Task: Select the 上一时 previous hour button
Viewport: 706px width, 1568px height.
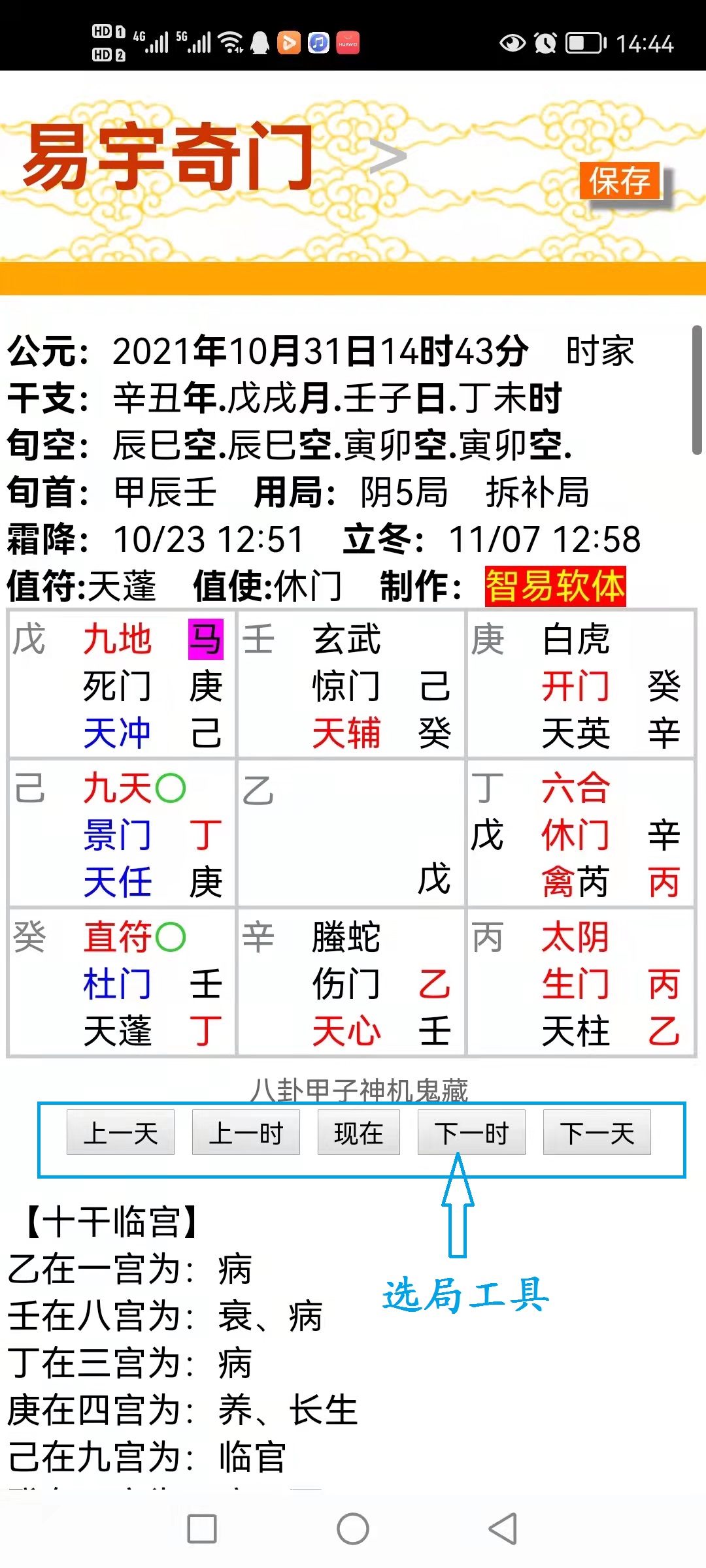Action: point(246,1132)
